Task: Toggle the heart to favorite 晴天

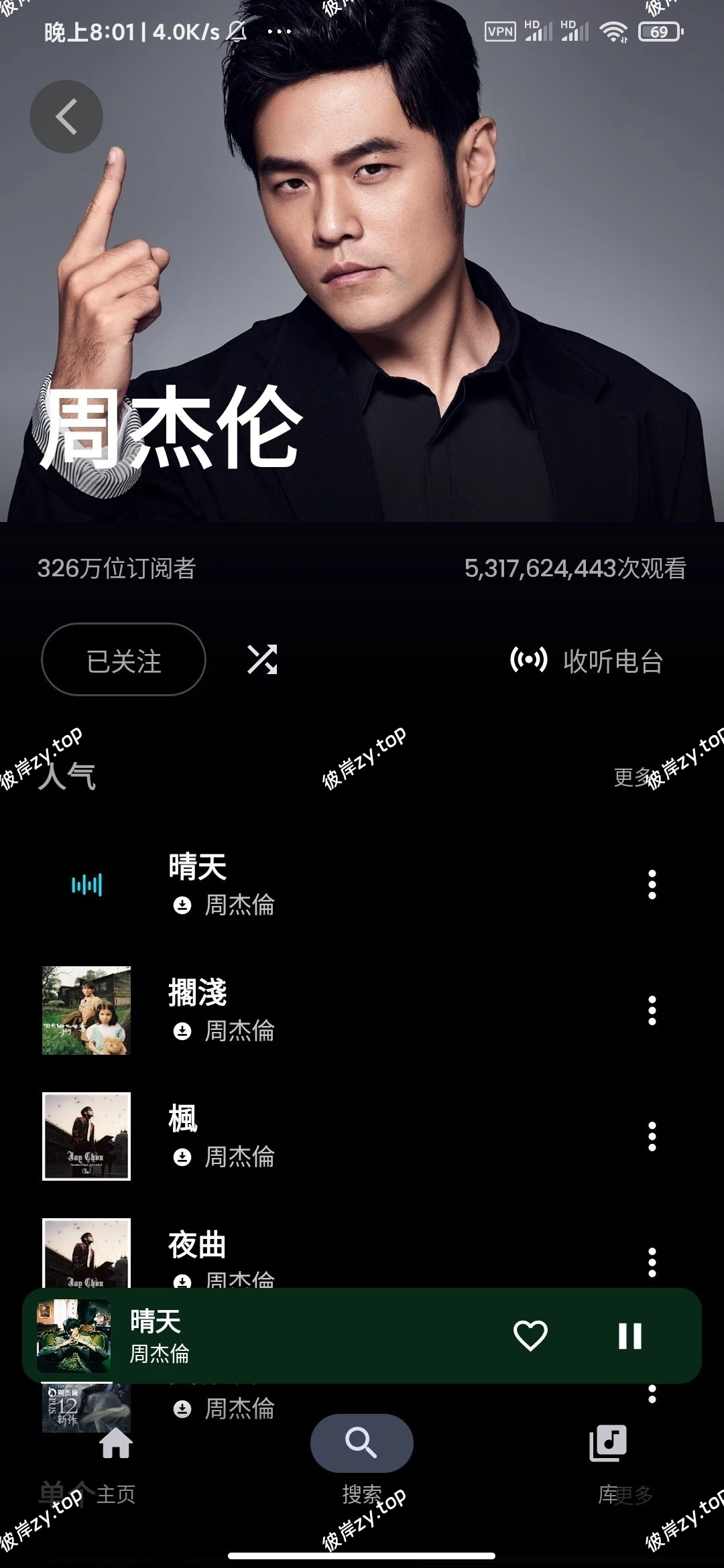Action: click(x=530, y=1336)
